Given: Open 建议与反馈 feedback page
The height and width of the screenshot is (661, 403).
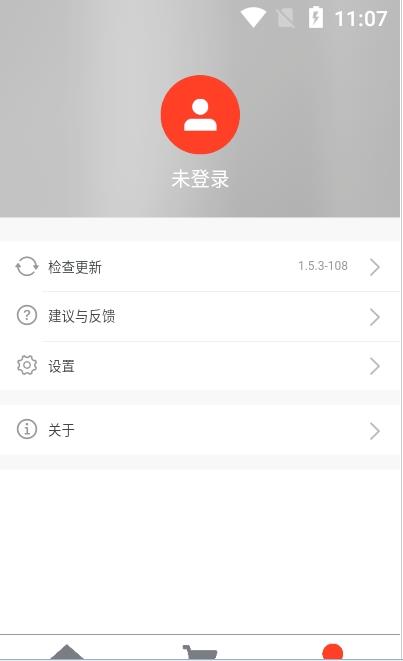Looking at the screenshot, I should (200, 317).
